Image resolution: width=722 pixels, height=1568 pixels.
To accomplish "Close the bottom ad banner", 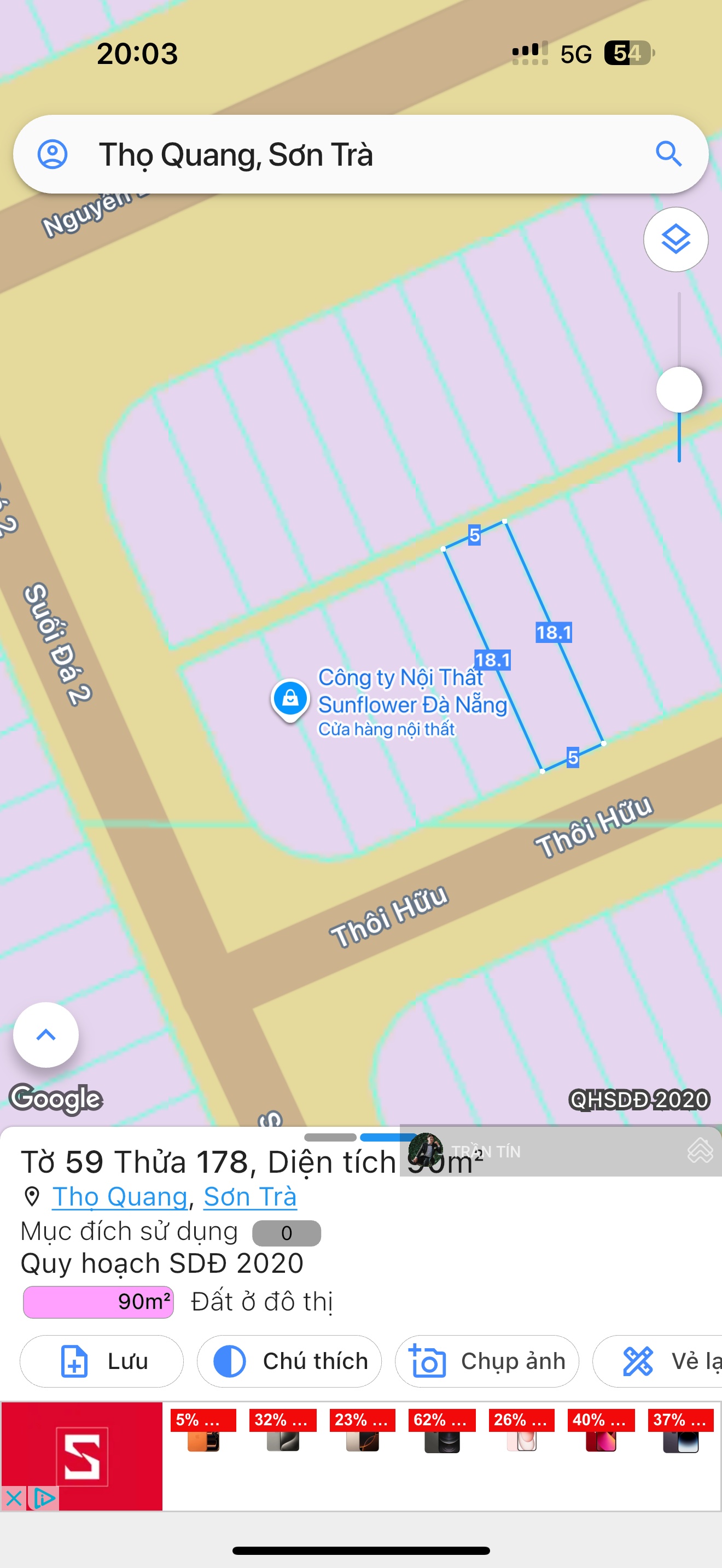I will pos(13,1497).
